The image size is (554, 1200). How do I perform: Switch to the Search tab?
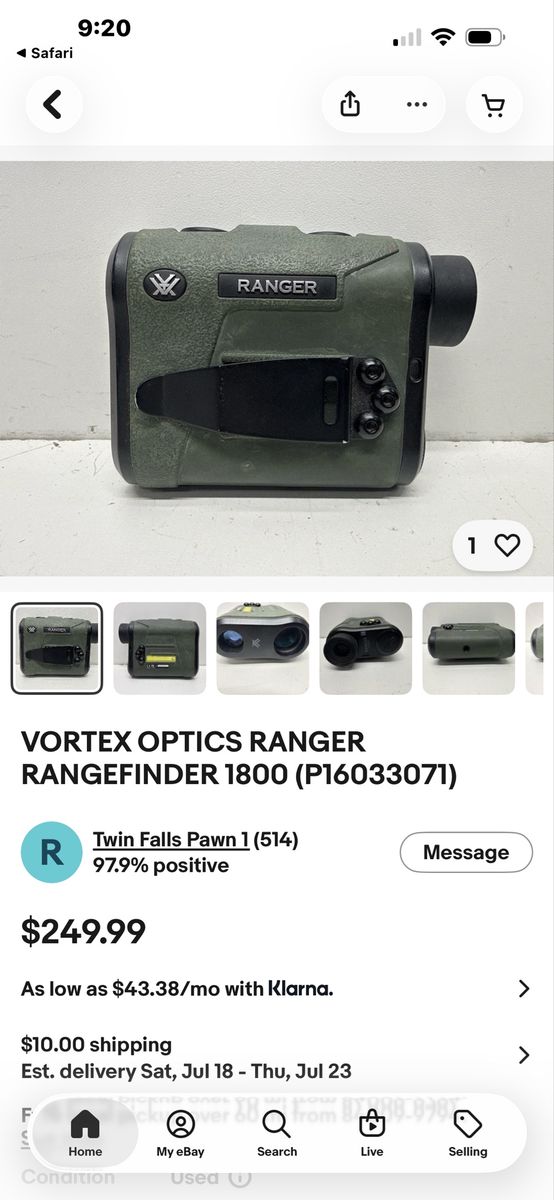pyautogui.click(x=277, y=1134)
